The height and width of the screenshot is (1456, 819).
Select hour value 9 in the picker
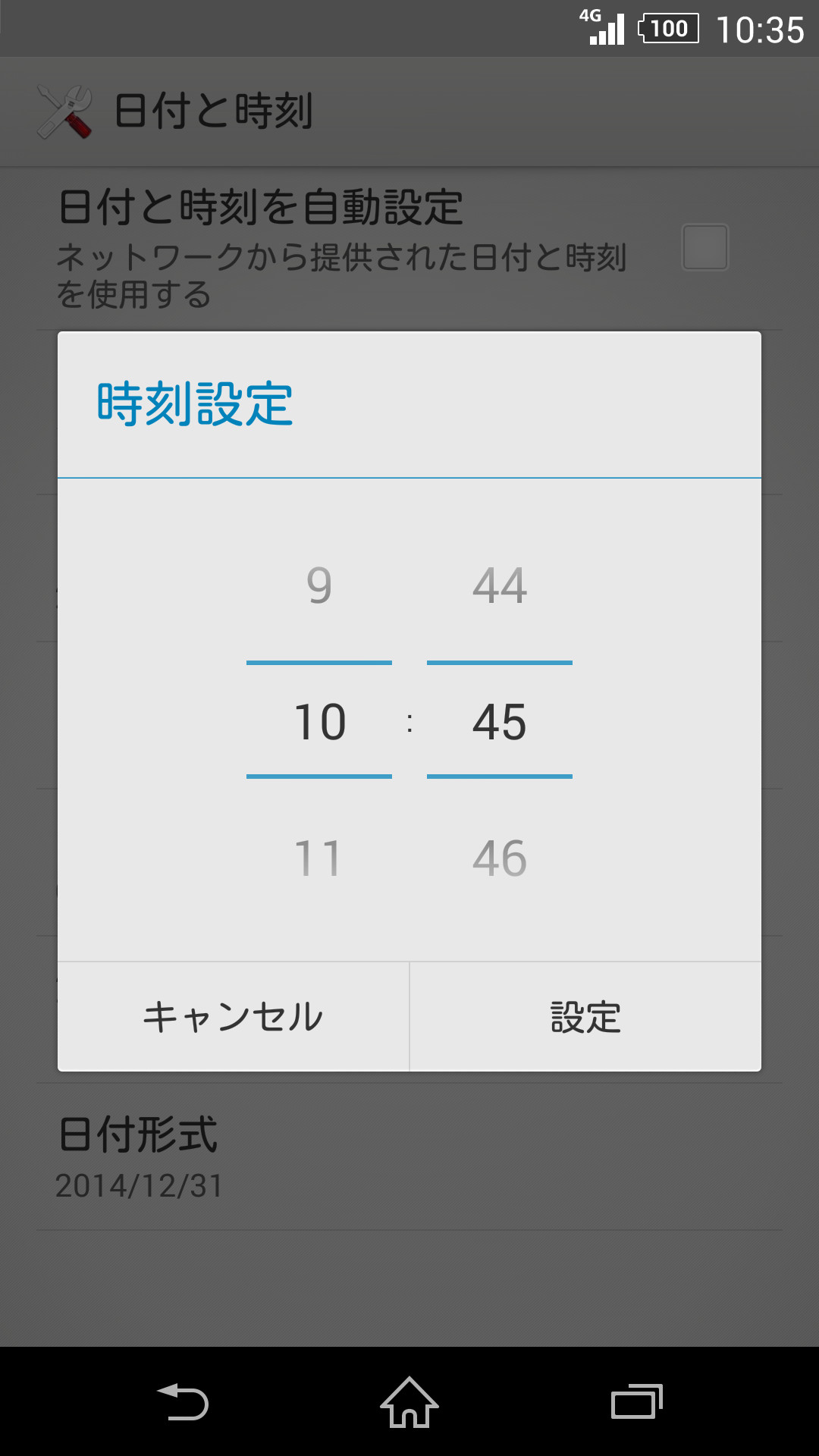(x=320, y=585)
